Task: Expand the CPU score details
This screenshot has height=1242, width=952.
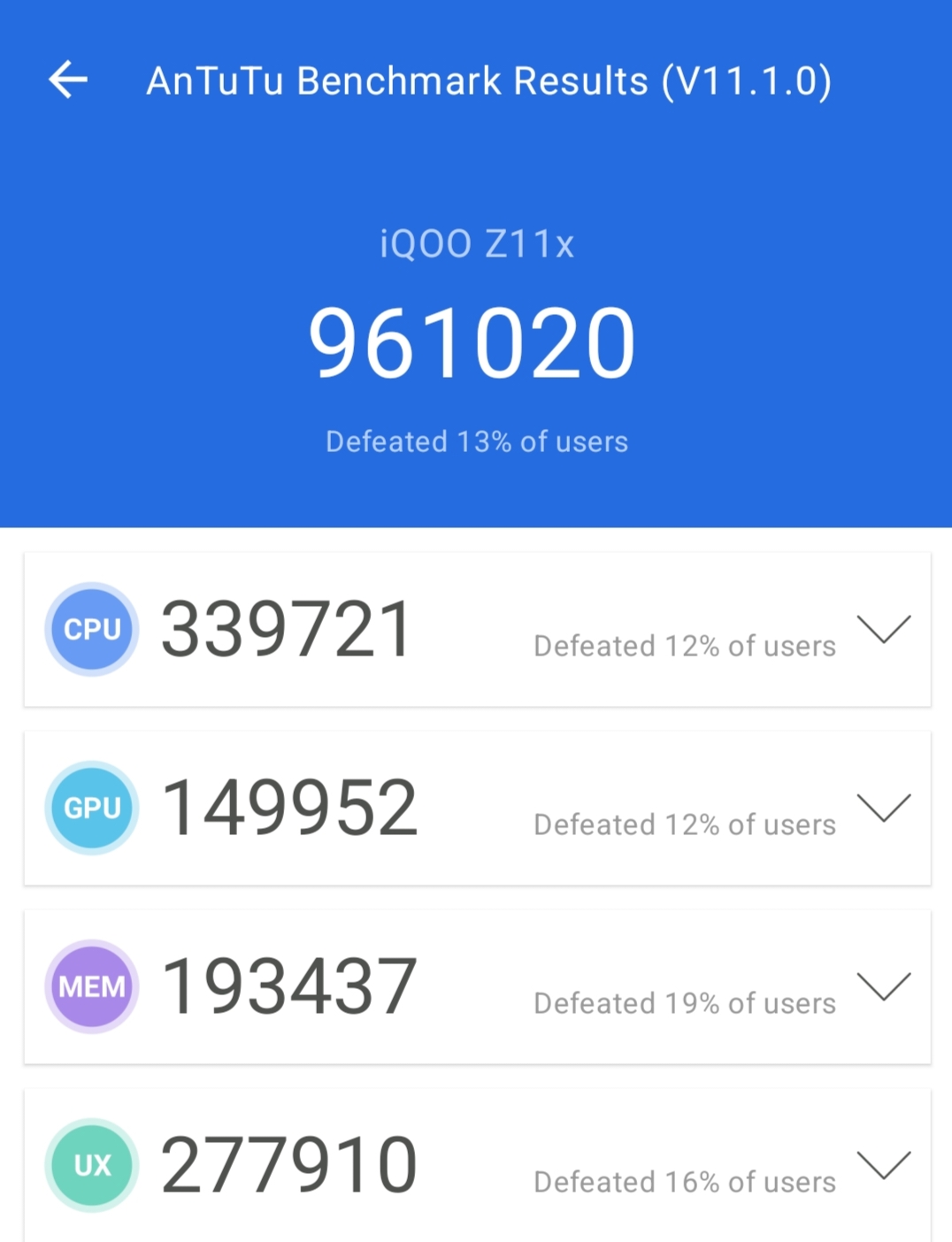Action: coord(883,629)
